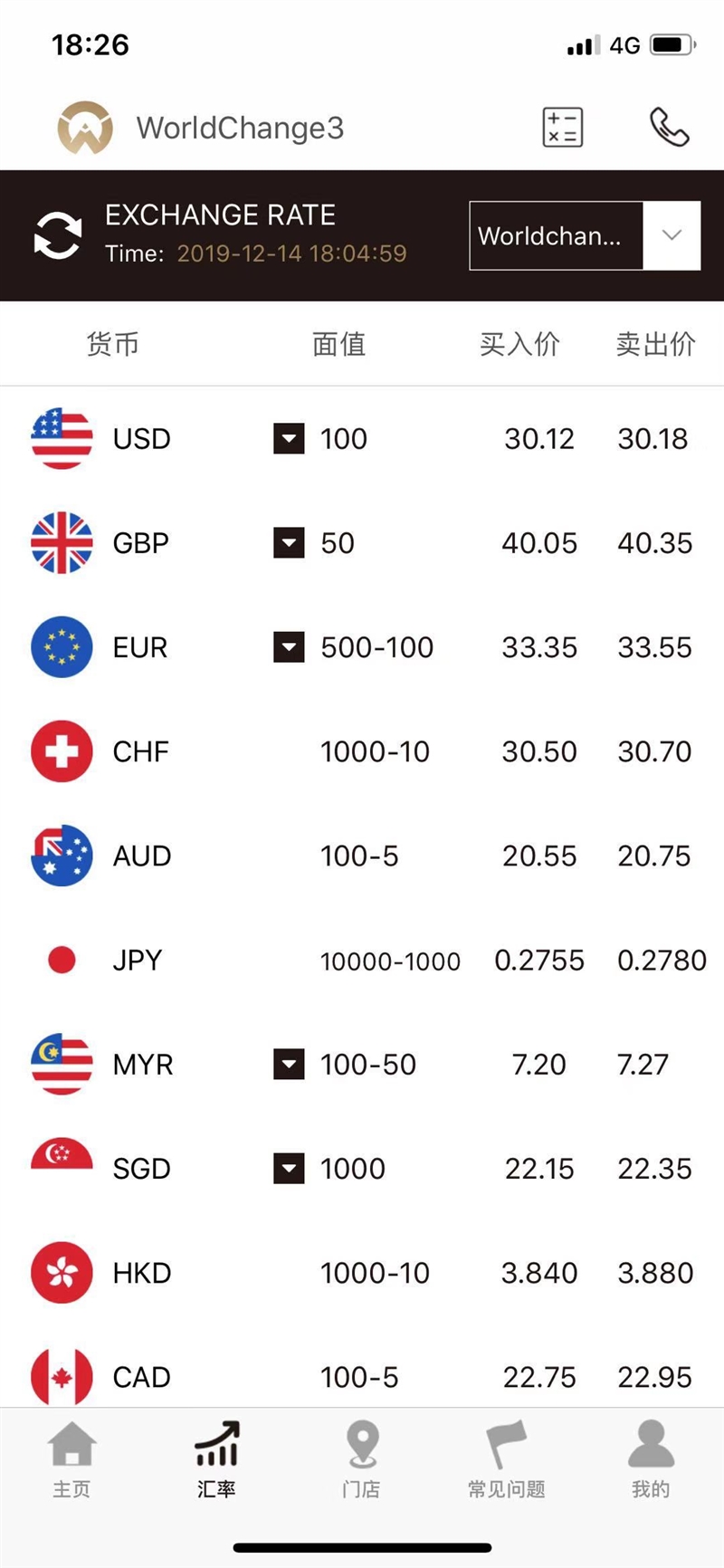Tap the JPY Japanese flag icon
The height and width of the screenshot is (1568, 724).
tap(62, 960)
